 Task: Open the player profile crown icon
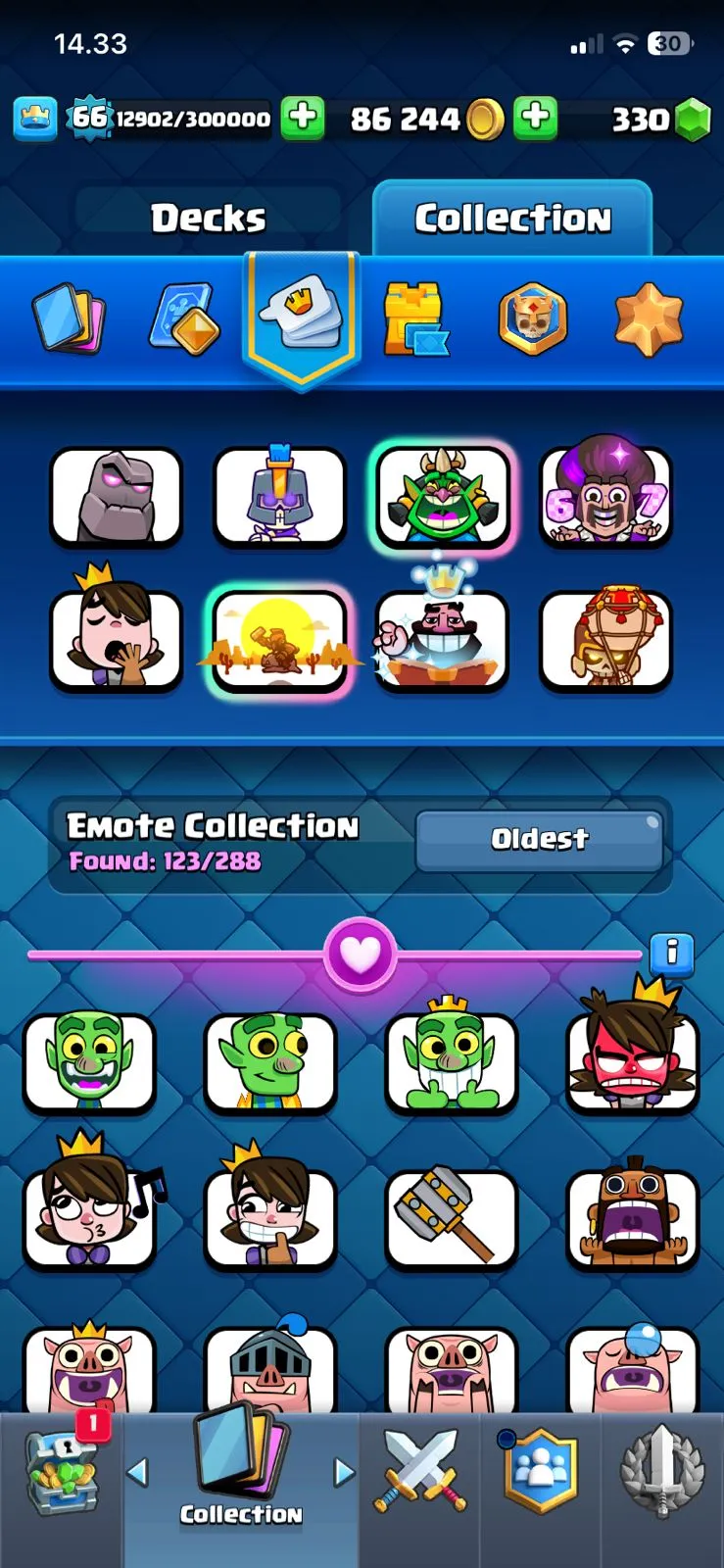35,120
